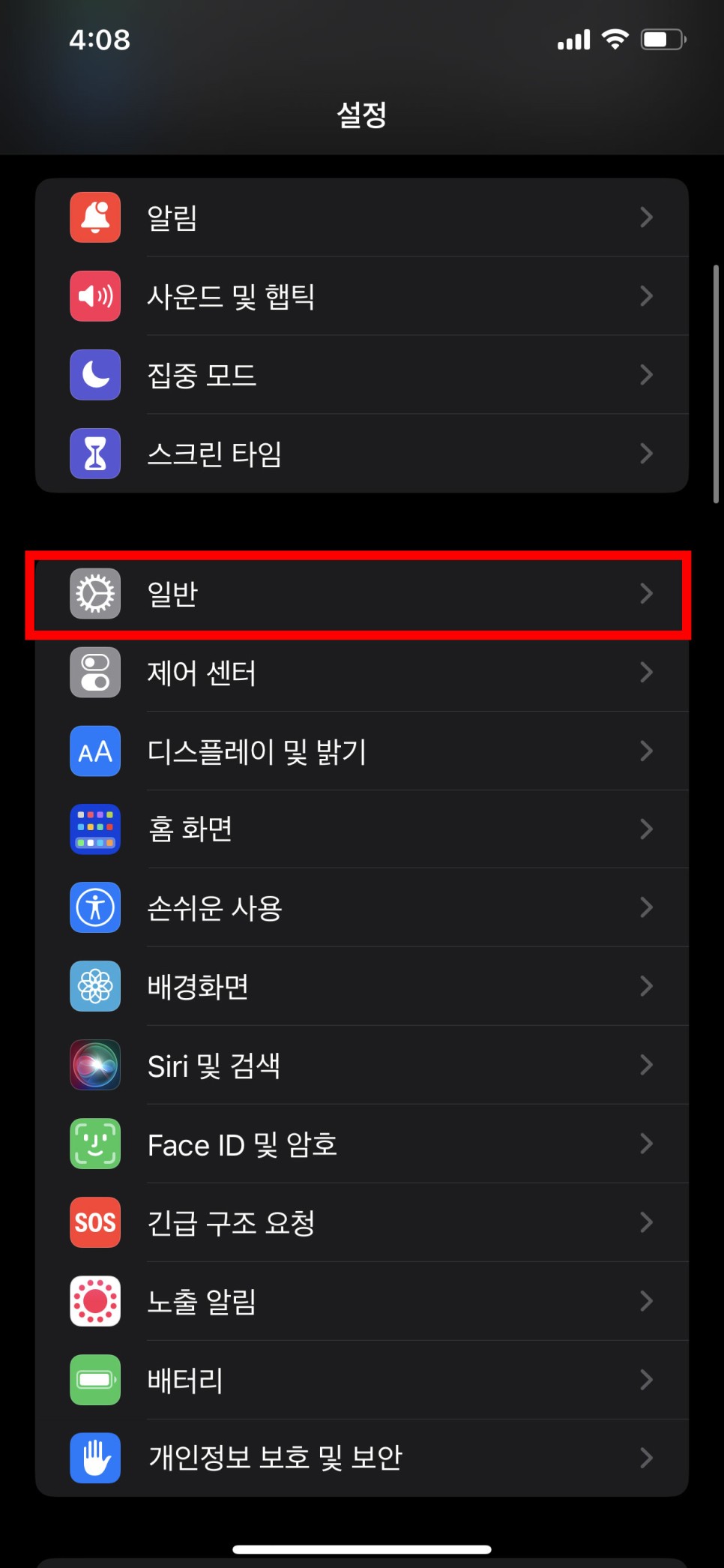The height and width of the screenshot is (1568, 724).
Task: Open the 알림 notifications settings
Action: click(x=362, y=217)
